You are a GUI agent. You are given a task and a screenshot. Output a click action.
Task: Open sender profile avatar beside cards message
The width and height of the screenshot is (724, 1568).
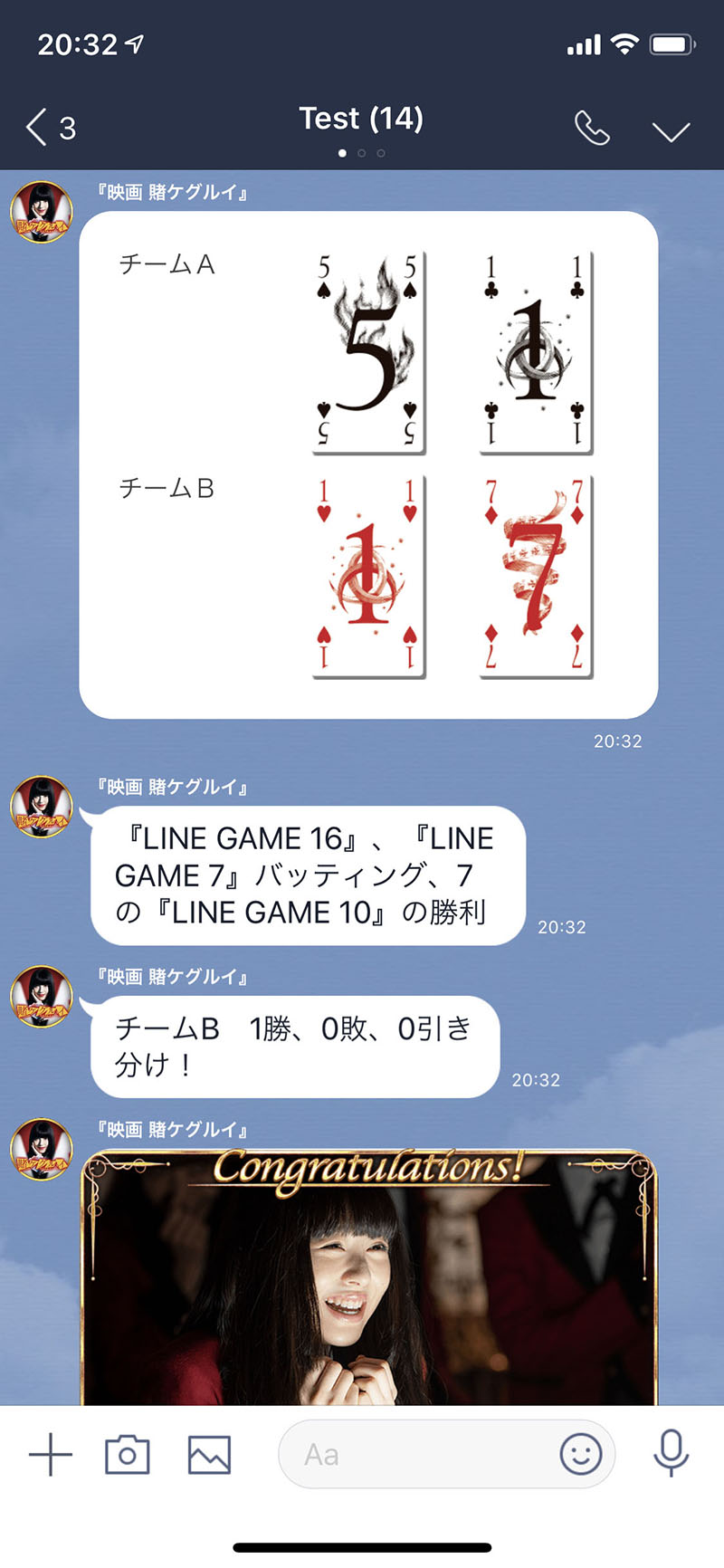tap(41, 212)
